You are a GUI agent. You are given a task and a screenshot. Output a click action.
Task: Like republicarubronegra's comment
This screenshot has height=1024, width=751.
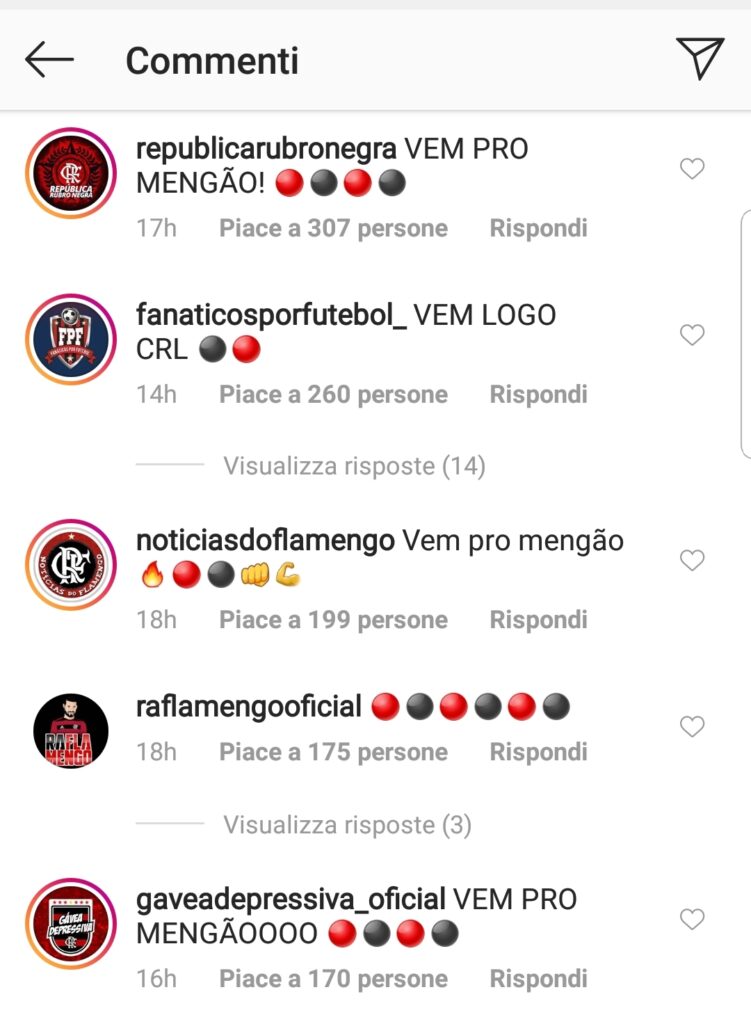click(x=692, y=169)
